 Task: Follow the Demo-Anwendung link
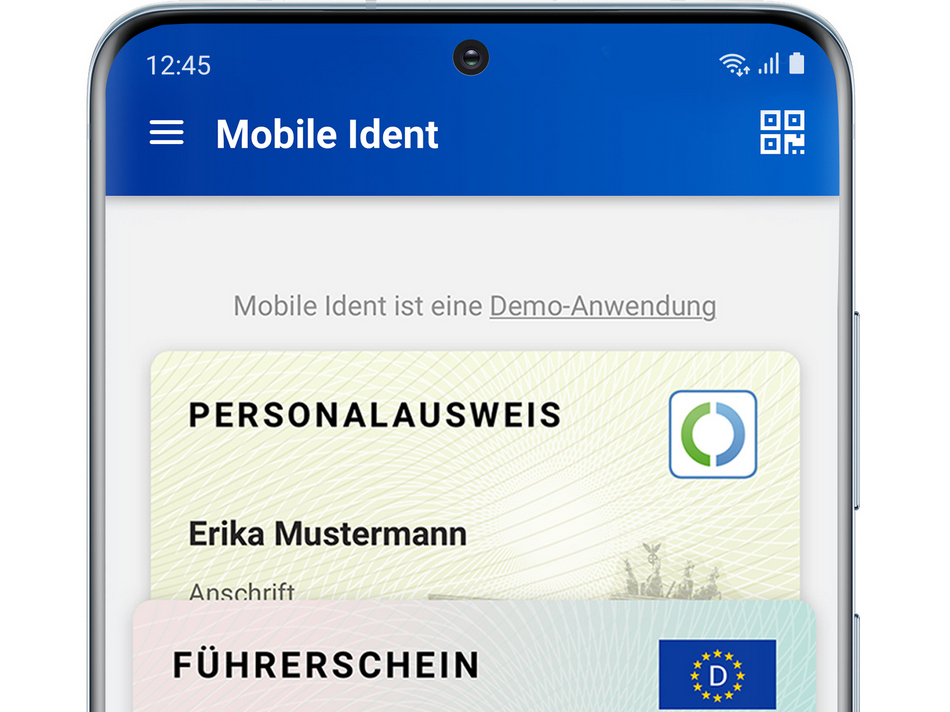tap(602, 305)
